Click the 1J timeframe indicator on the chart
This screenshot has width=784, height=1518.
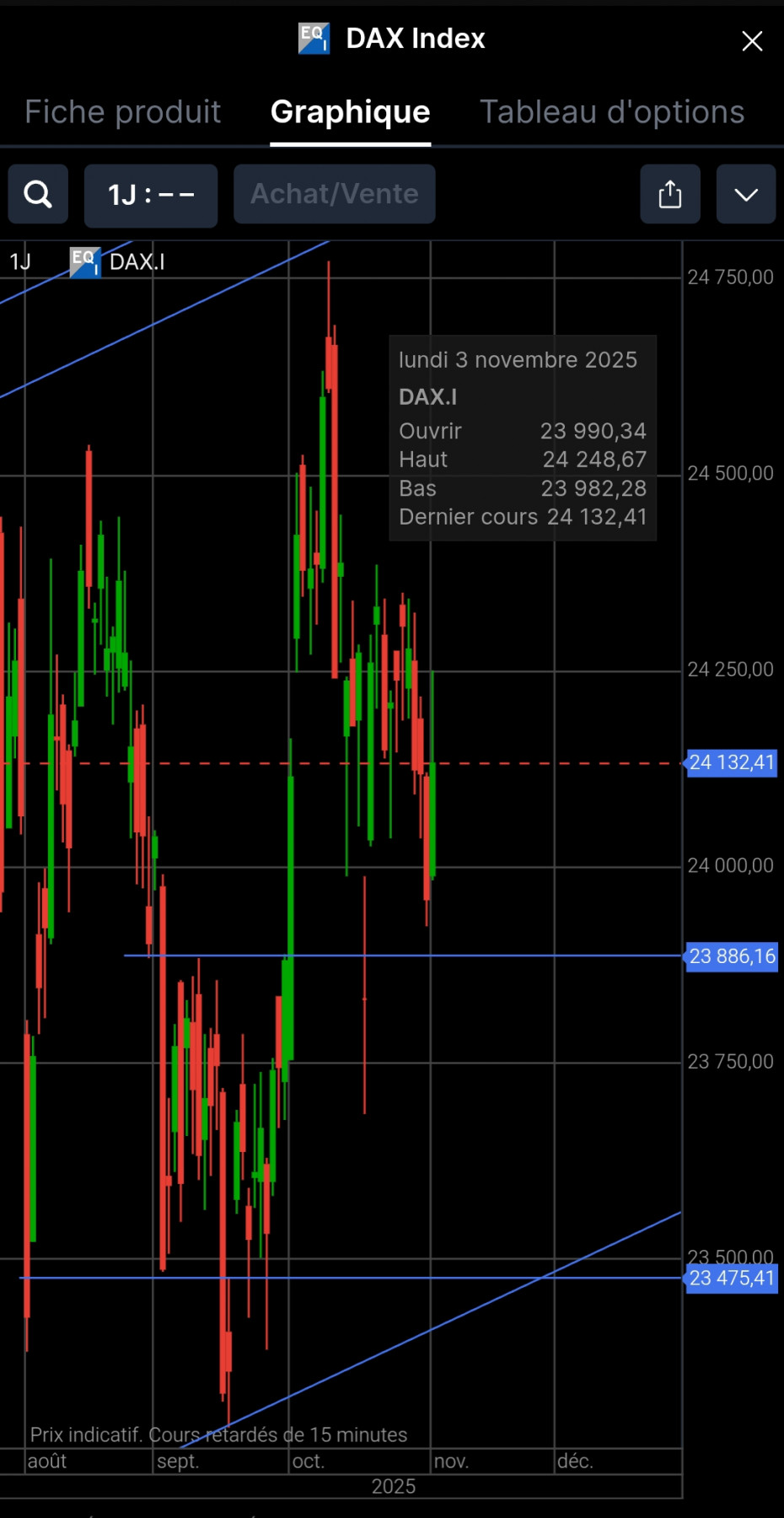19,261
